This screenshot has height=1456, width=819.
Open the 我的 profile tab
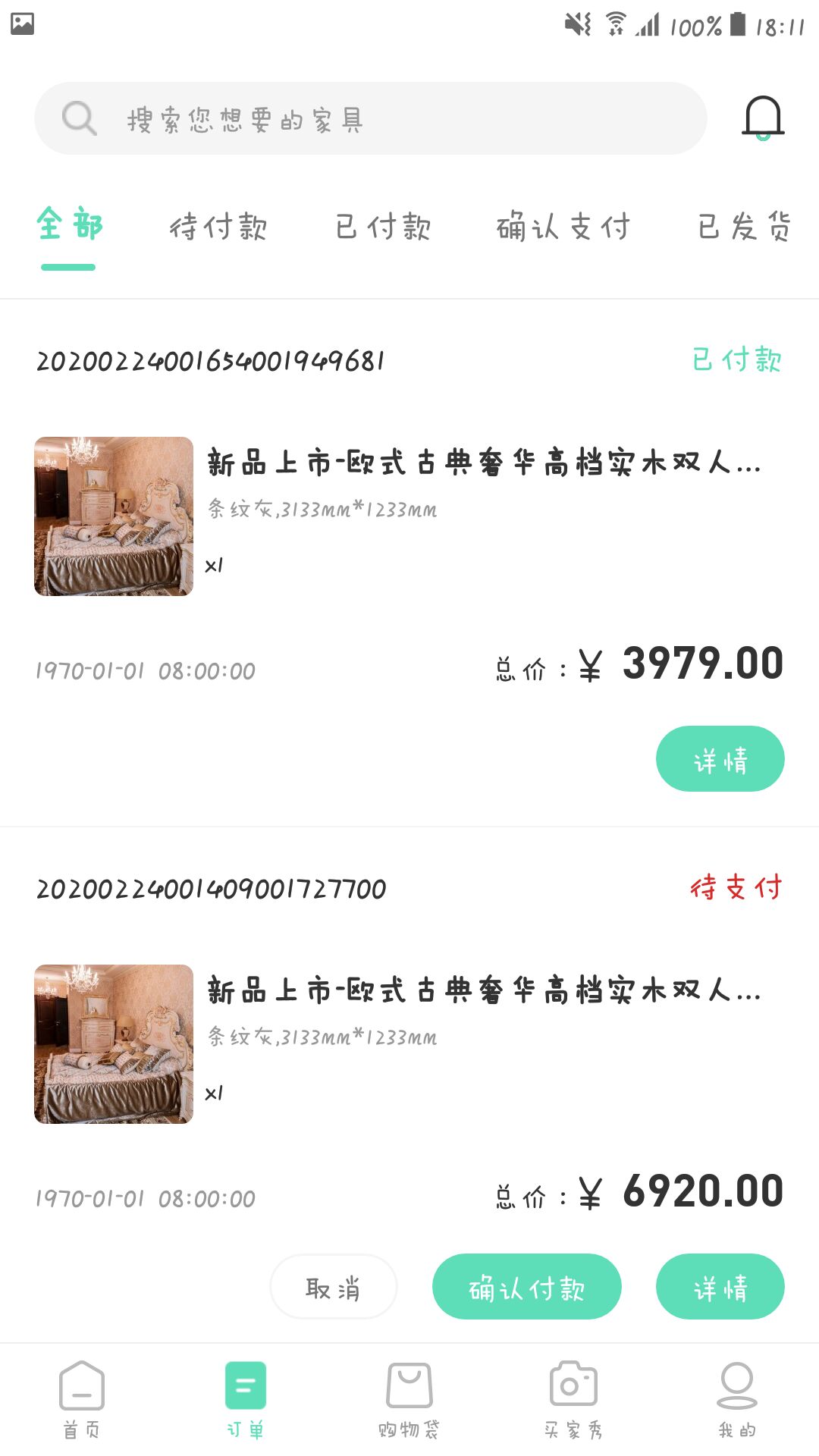736,1399
